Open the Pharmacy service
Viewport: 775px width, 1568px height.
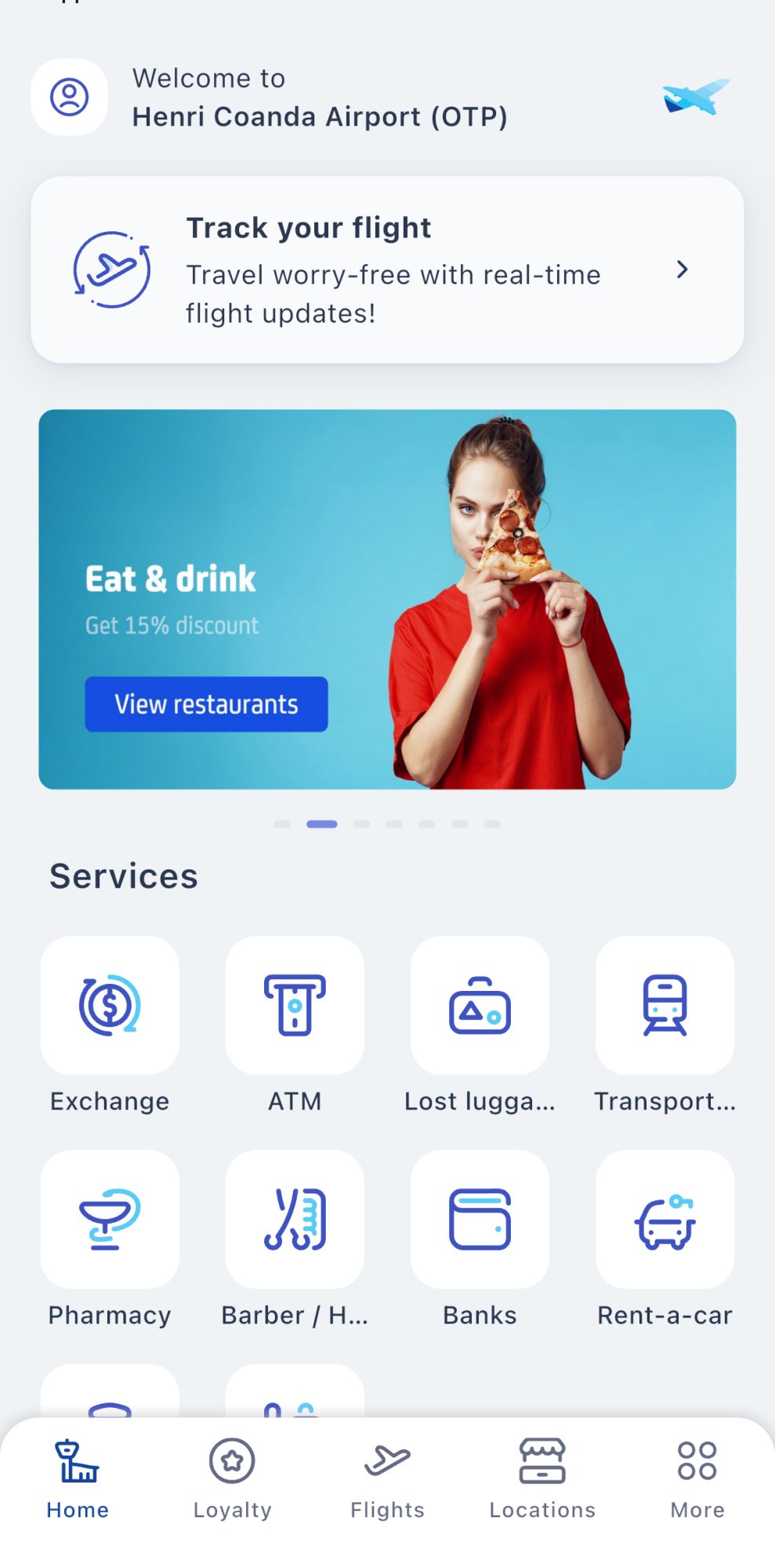click(x=110, y=1219)
